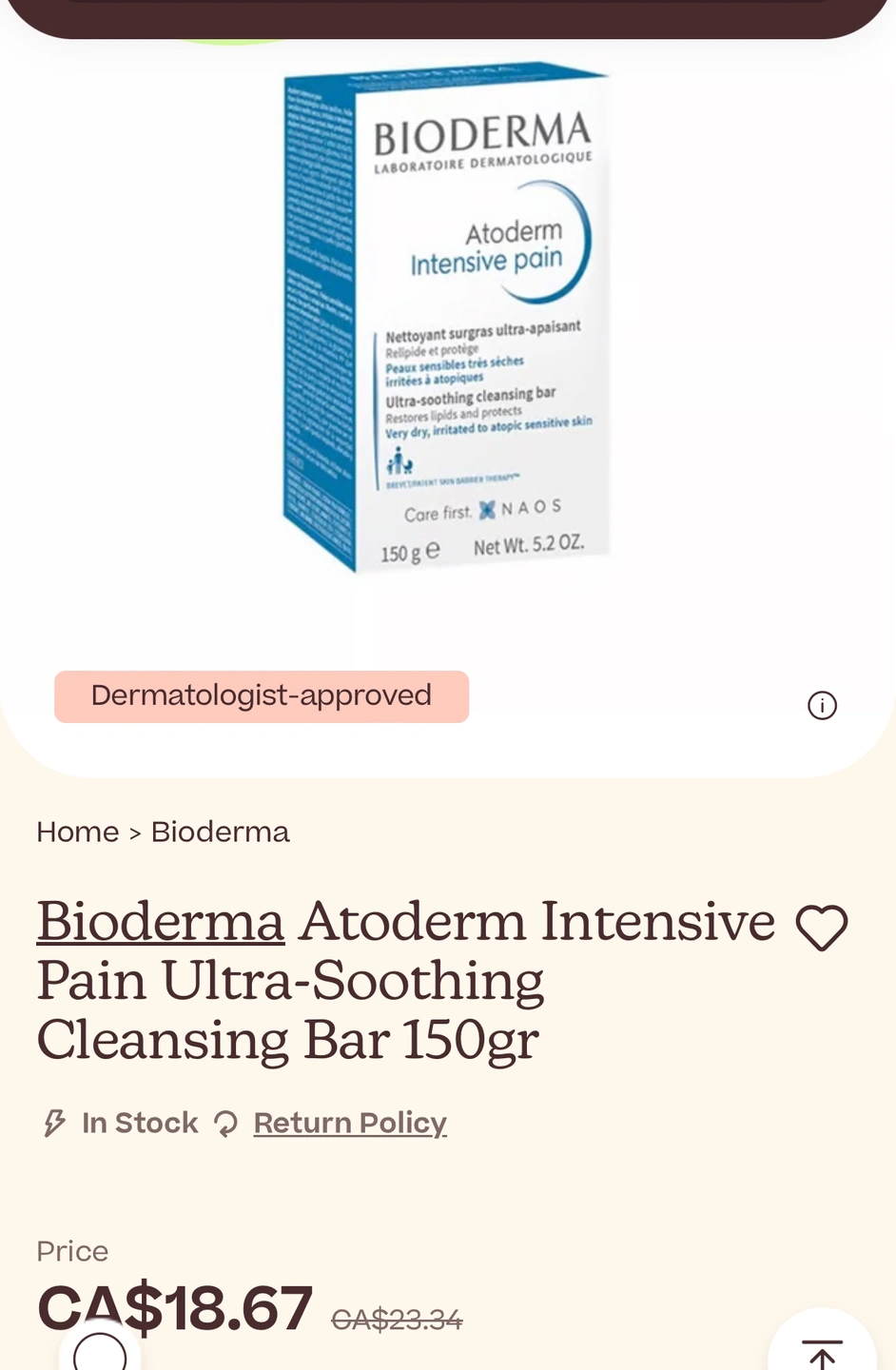Open the product image info icon
Image resolution: width=896 pixels, height=1370 pixels.
coord(822,706)
